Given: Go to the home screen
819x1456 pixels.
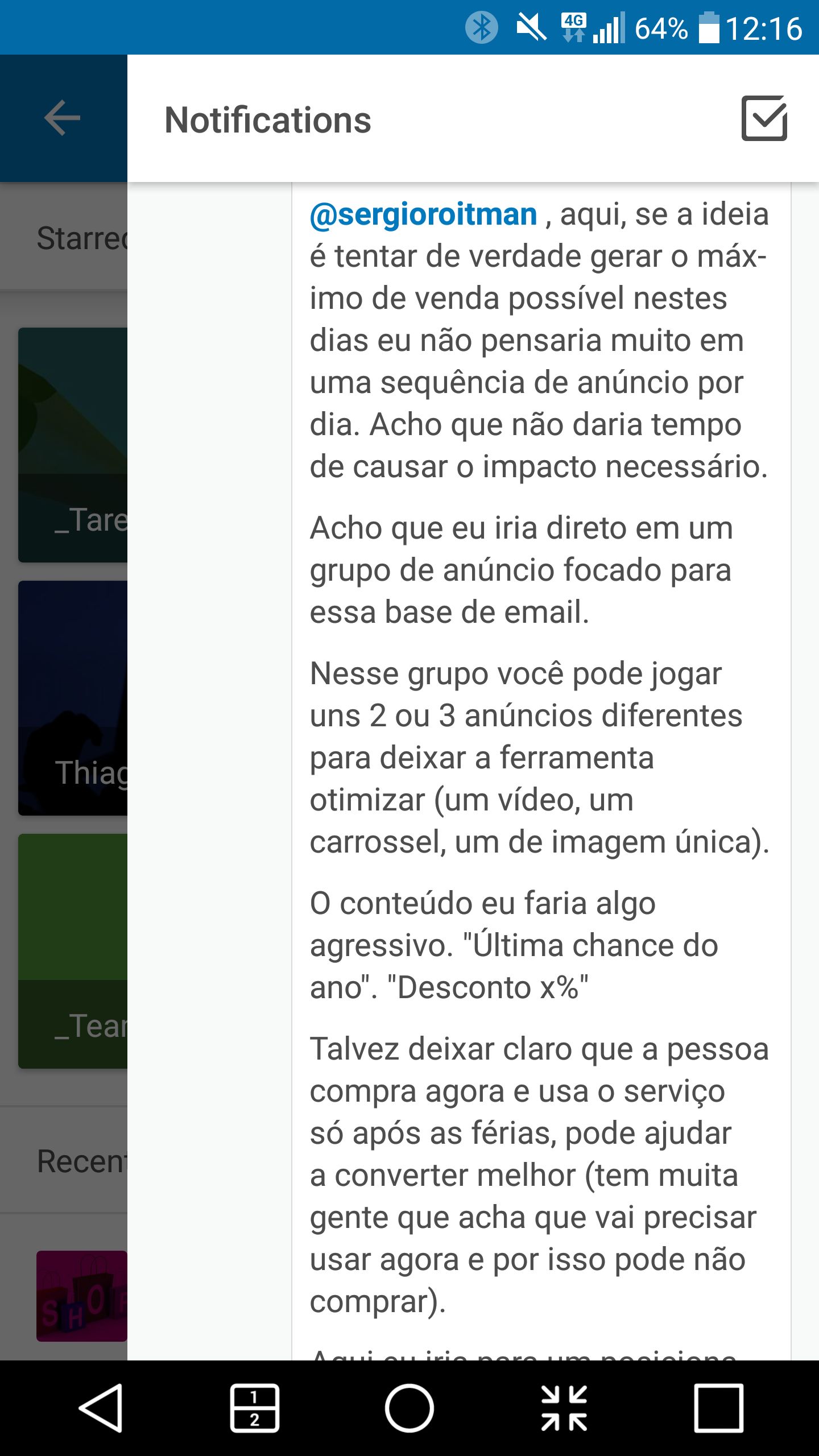Looking at the screenshot, I should tap(409, 1408).
